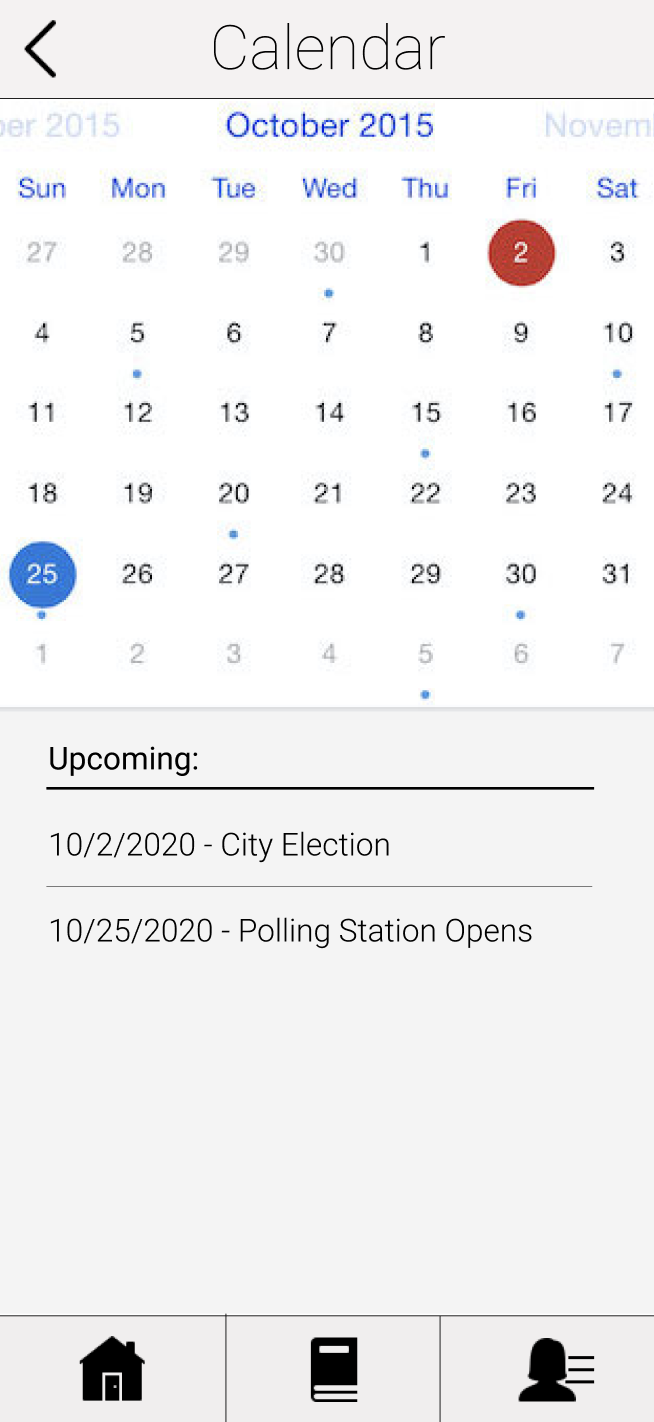Open the City Election event

219,845
